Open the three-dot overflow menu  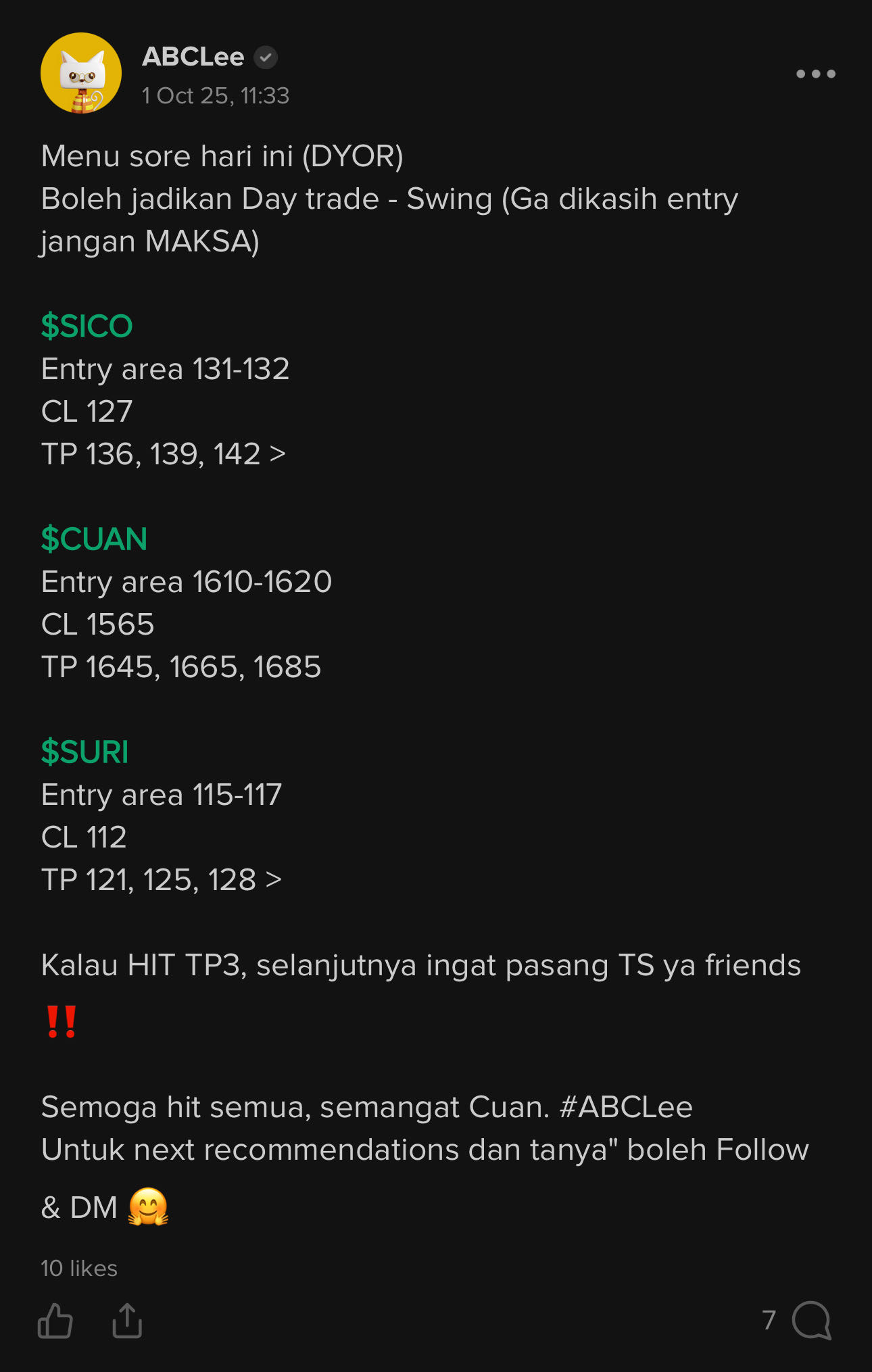point(815,74)
